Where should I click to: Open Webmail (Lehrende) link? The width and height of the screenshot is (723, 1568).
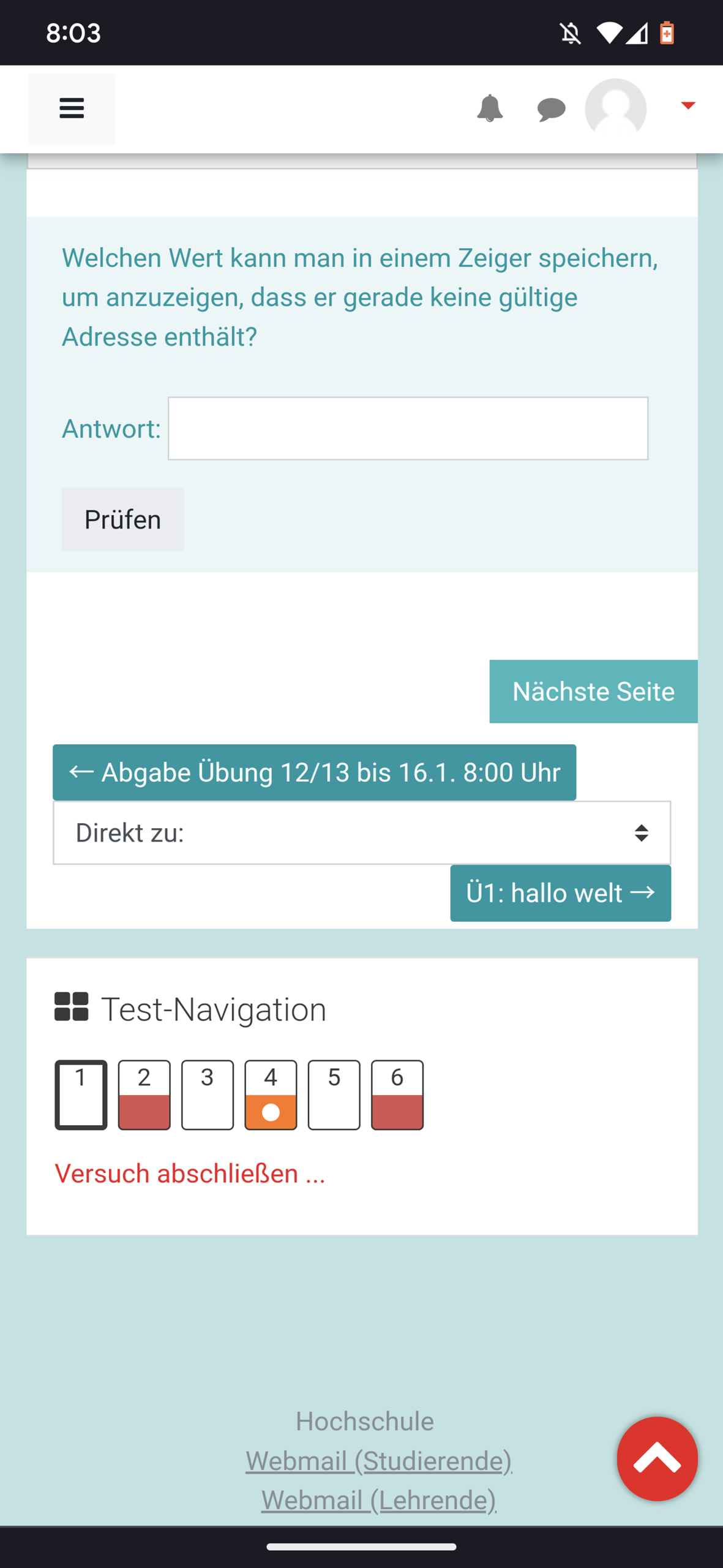tap(378, 1500)
